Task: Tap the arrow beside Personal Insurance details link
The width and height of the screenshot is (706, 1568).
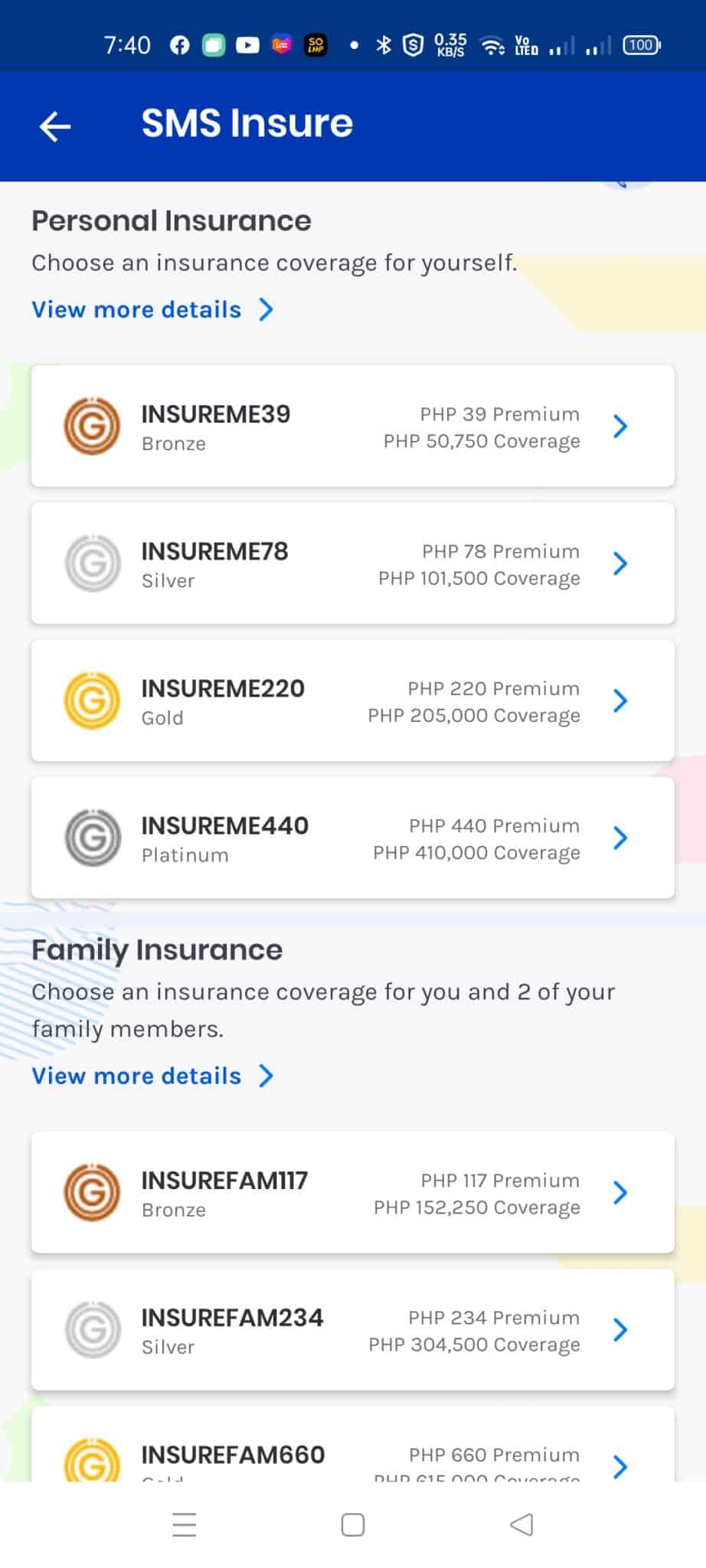Action: click(266, 309)
